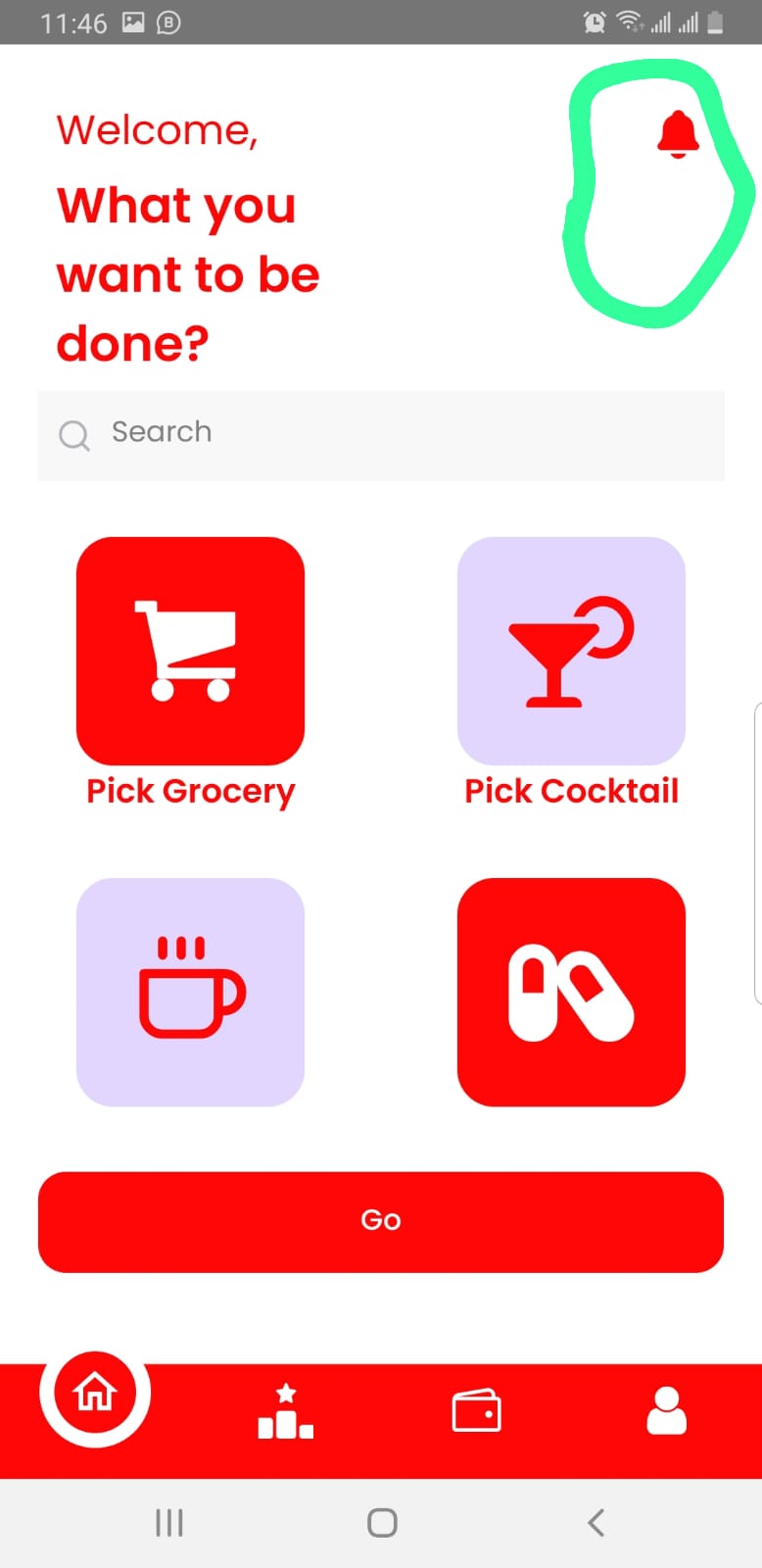This screenshot has height=1568, width=762.
Task: Tap the system back button
Action: click(x=595, y=1522)
